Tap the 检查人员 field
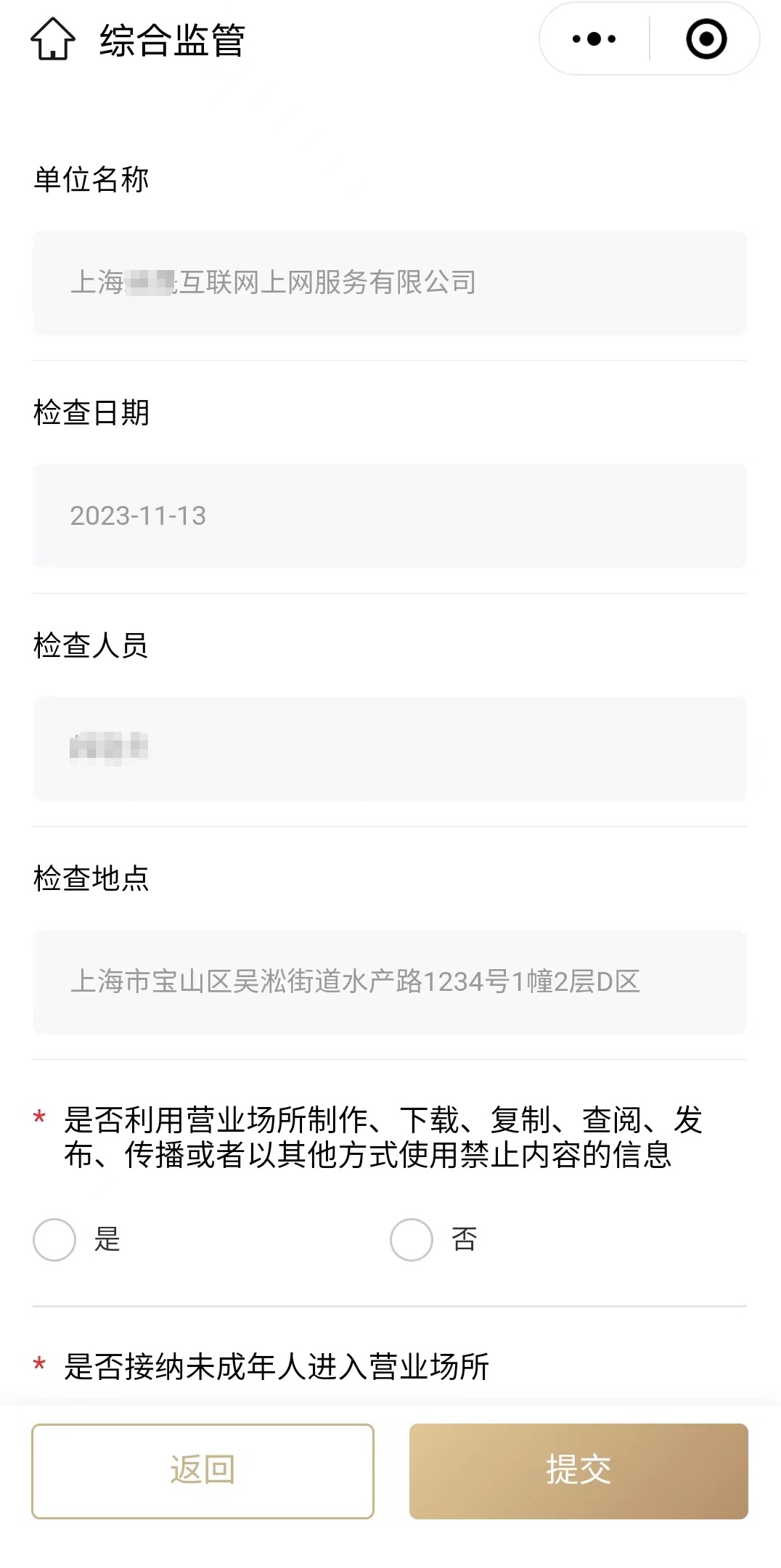Screen dimensions: 781x1568 pyautogui.click(x=390, y=748)
